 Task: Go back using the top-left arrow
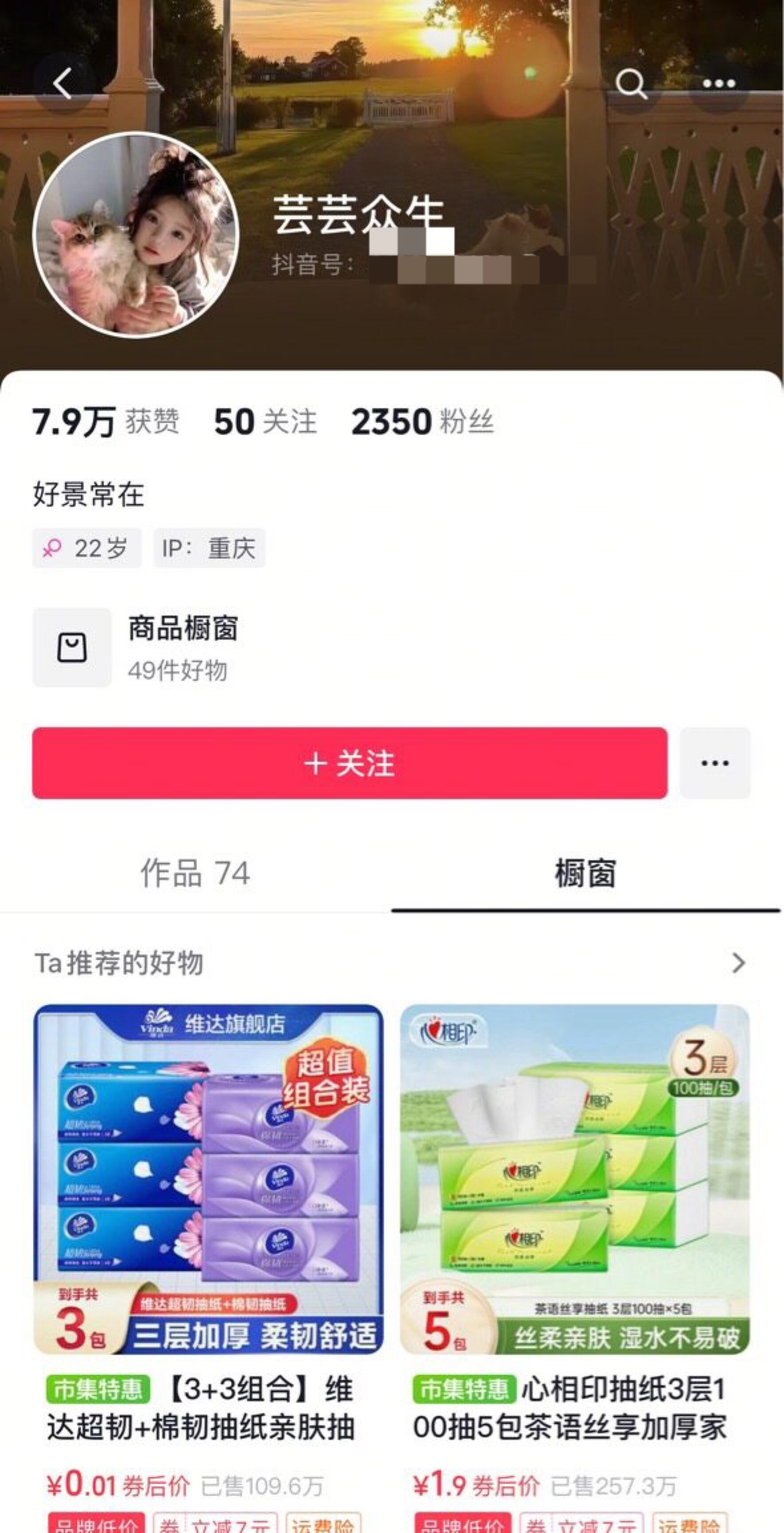coord(62,83)
